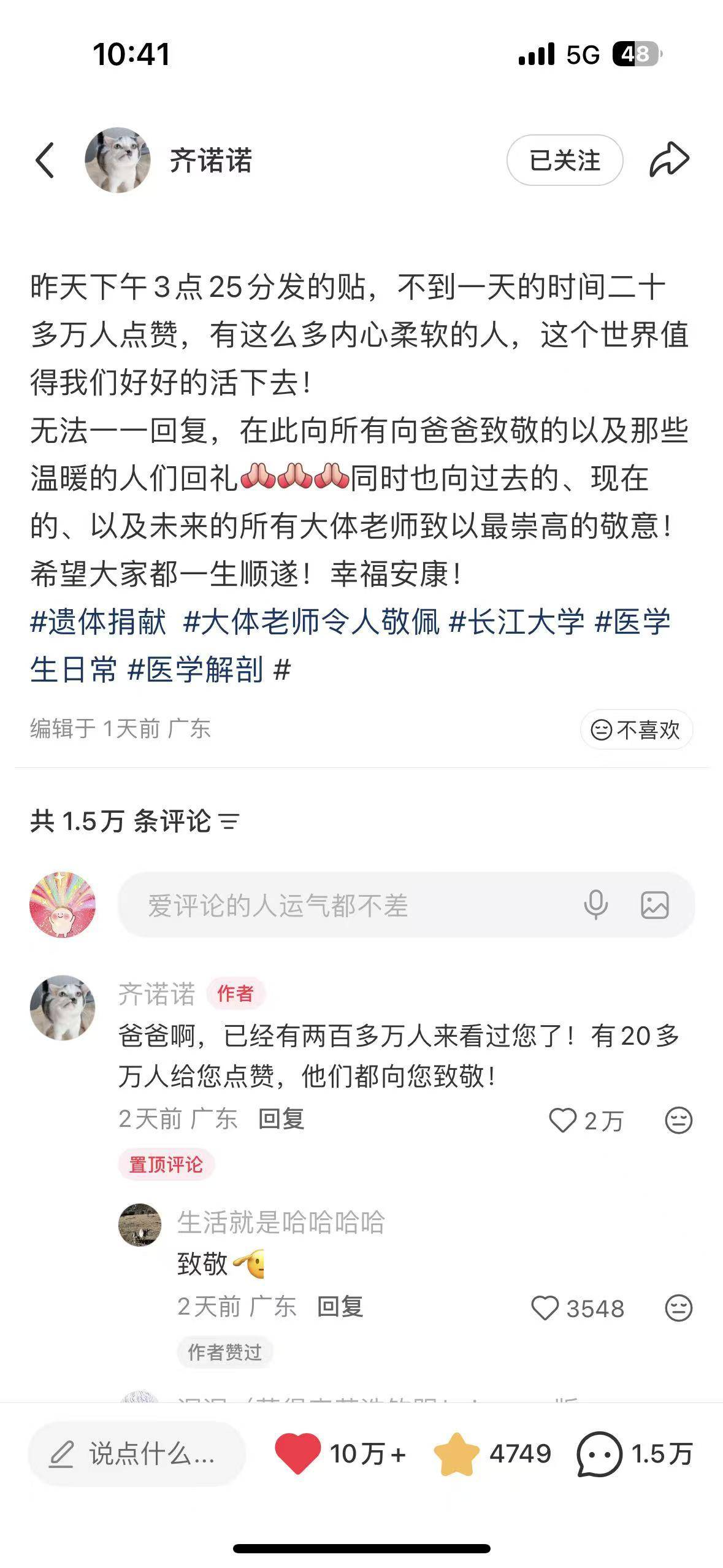Open the #遗体捐献 hashtag

pos(98,622)
